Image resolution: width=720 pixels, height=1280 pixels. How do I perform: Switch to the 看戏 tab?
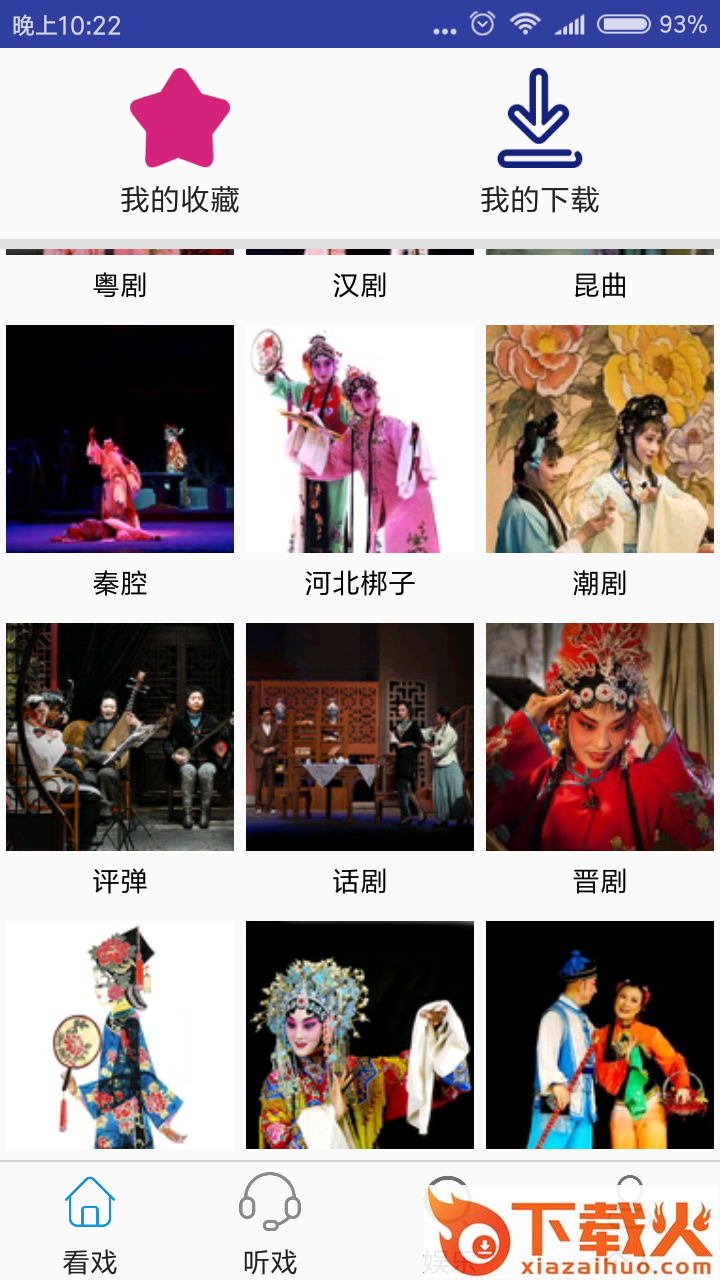point(90,1222)
